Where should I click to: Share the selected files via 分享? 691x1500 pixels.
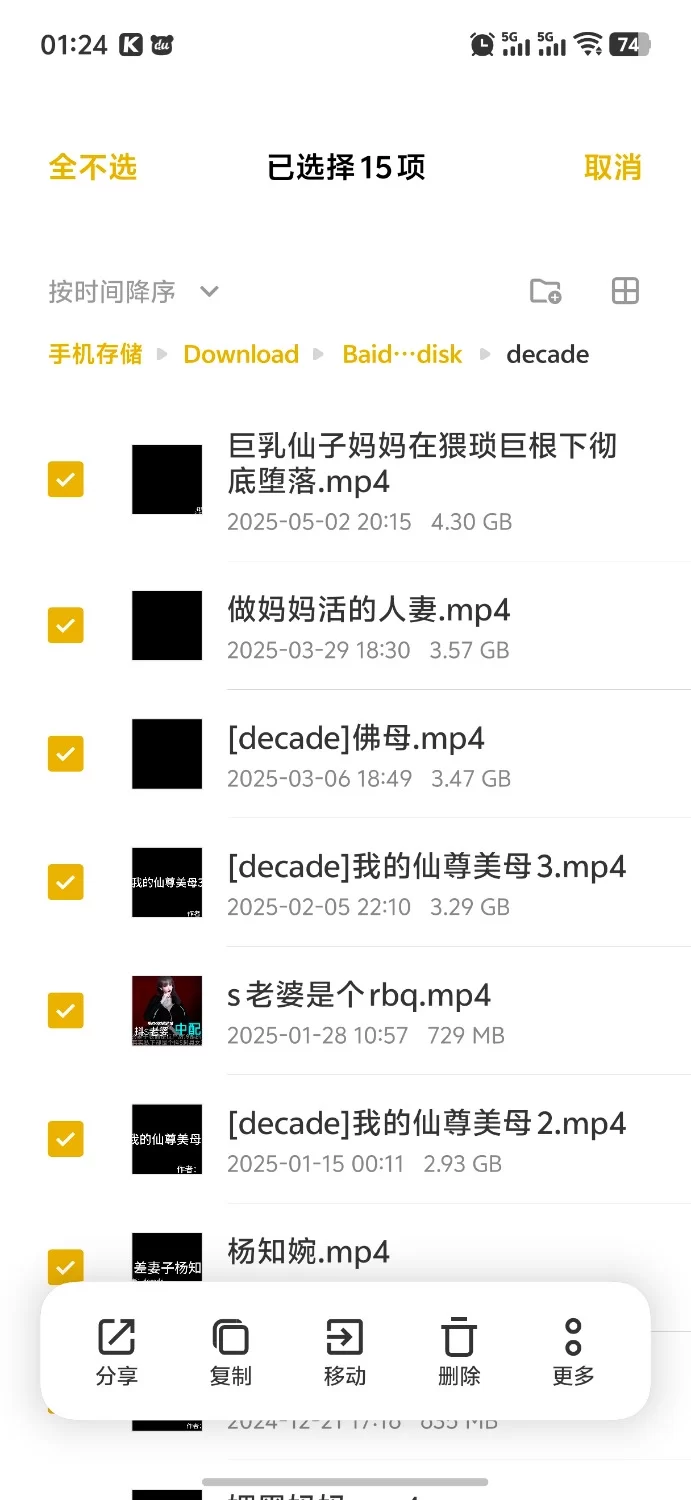coord(116,1351)
